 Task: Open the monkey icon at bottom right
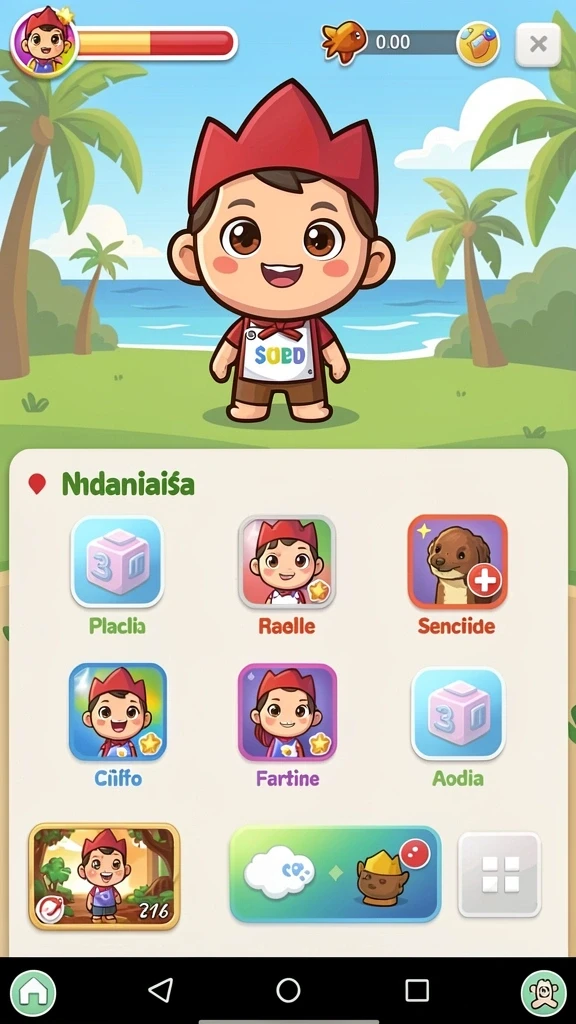[543, 992]
